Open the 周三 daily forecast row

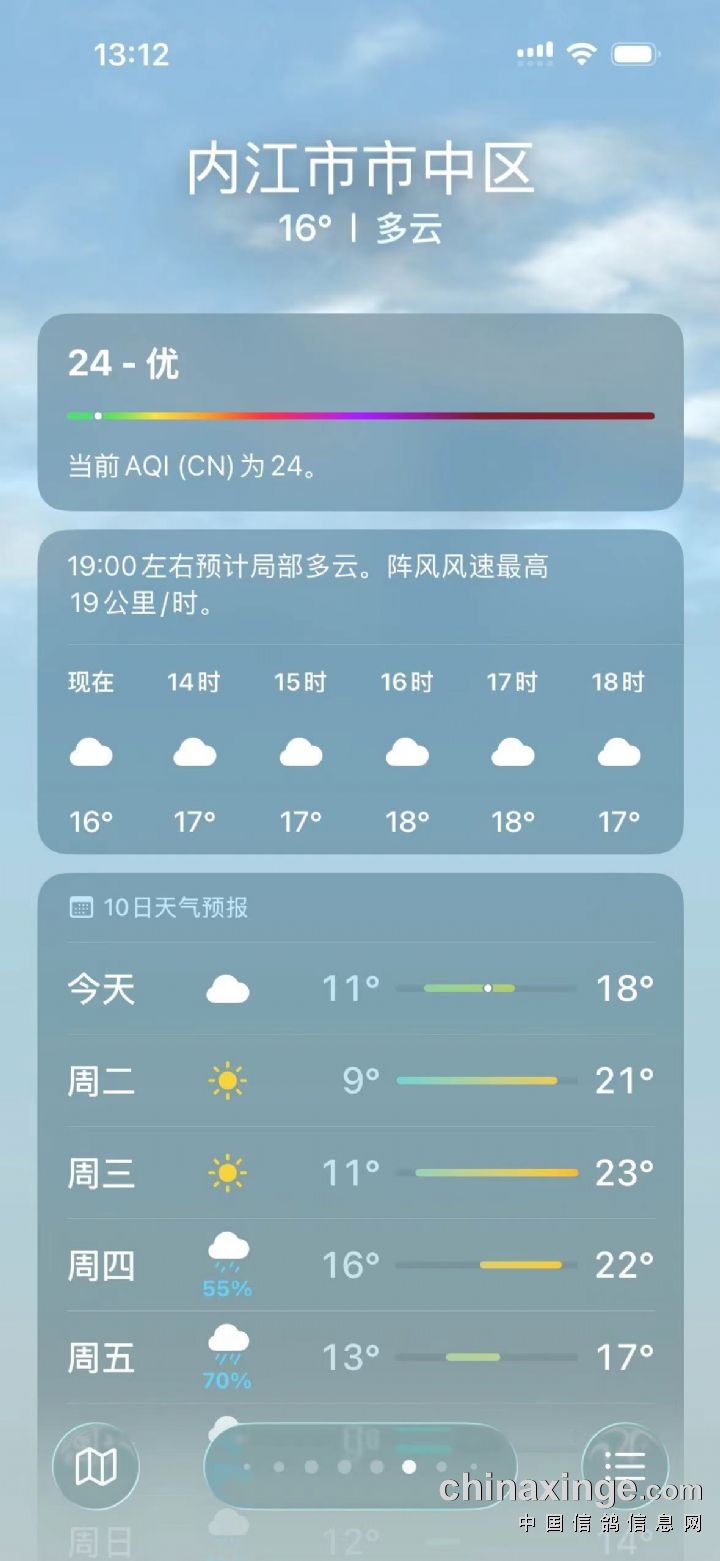360,1173
